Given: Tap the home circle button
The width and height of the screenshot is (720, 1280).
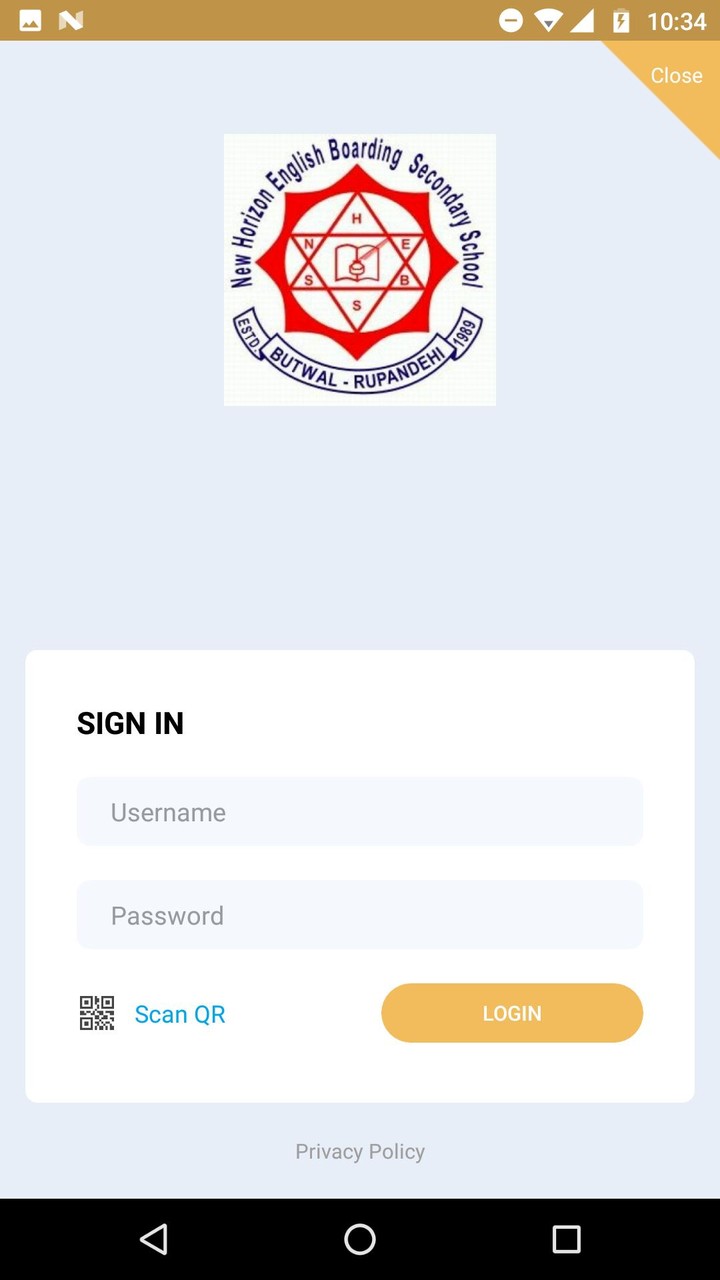Looking at the screenshot, I should point(360,1239).
